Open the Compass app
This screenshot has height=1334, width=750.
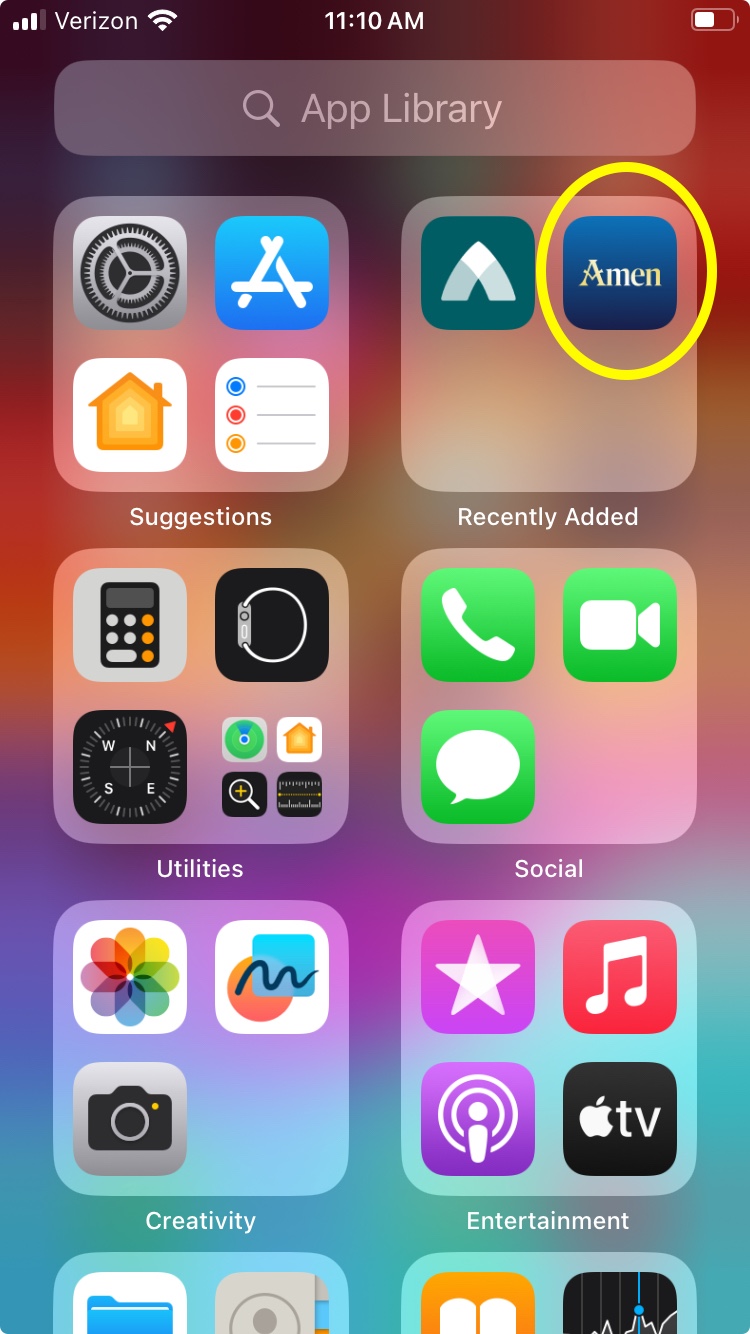pyautogui.click(x=130, y=767)
